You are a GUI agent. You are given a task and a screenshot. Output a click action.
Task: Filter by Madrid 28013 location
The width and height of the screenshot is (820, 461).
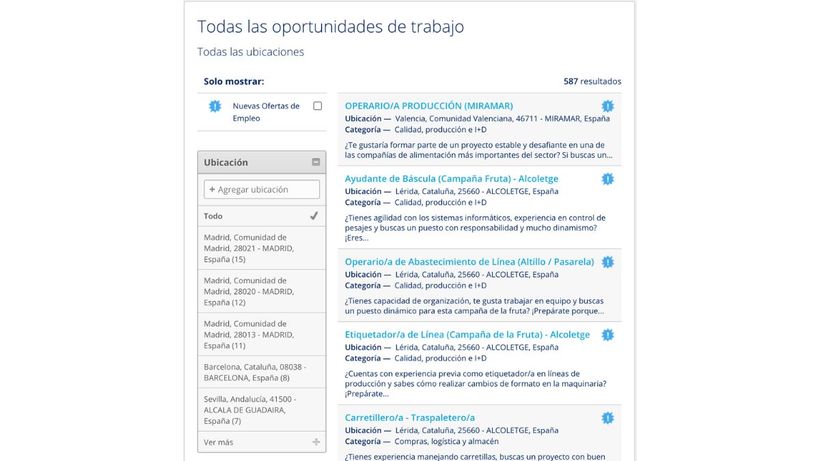(x=250, y=334)
